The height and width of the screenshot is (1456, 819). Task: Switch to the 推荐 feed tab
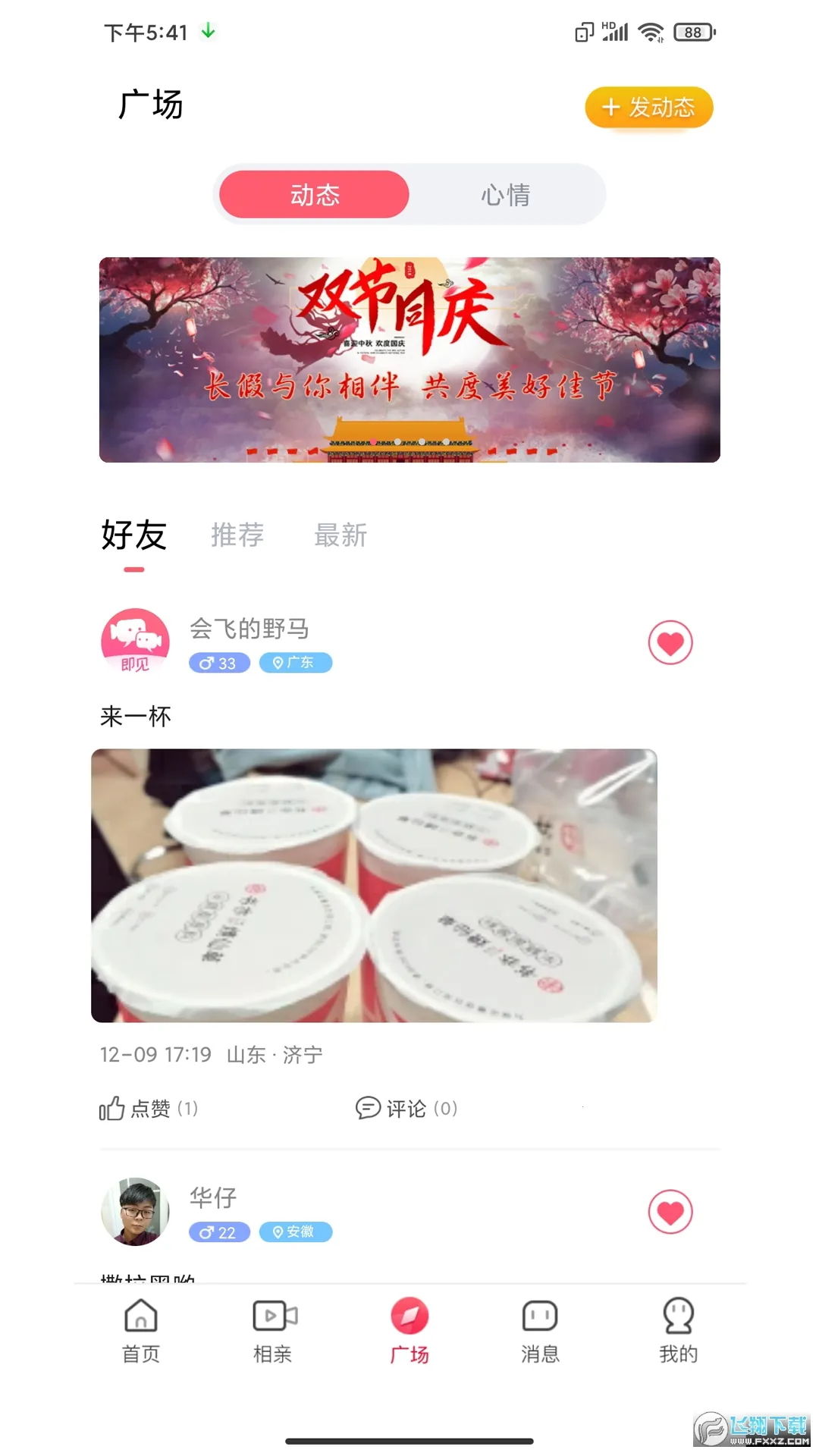click(237, 535)
